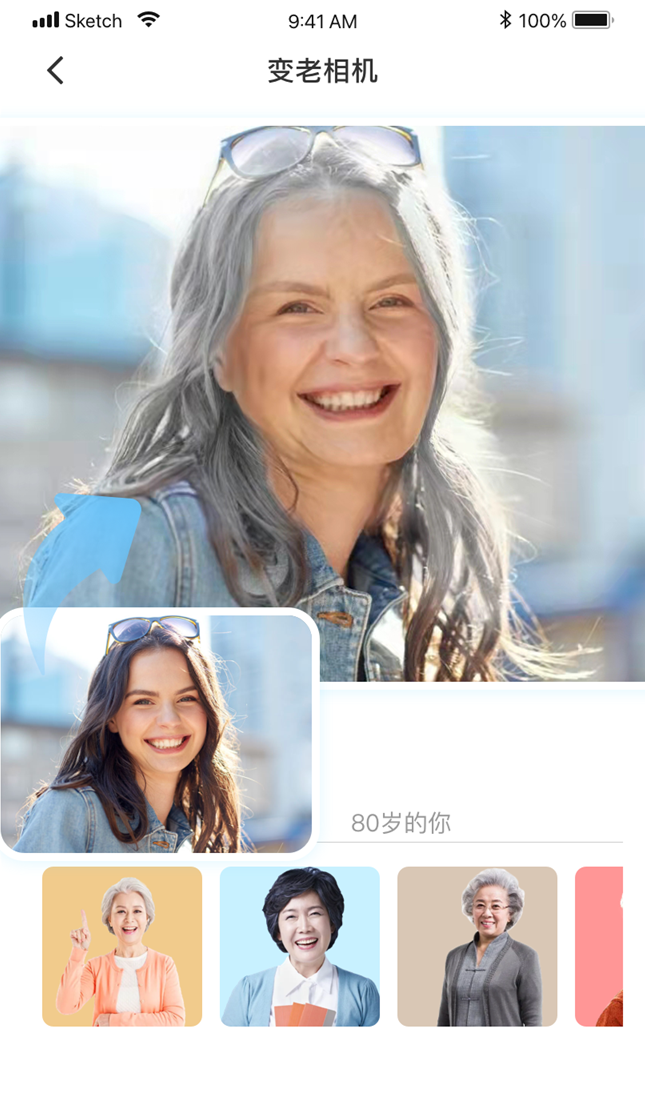This screenshot has height=1113, width=645.
Task: Select the grandma in orange cardigan template
Action: pyautogui.click(x=122, y=946)
